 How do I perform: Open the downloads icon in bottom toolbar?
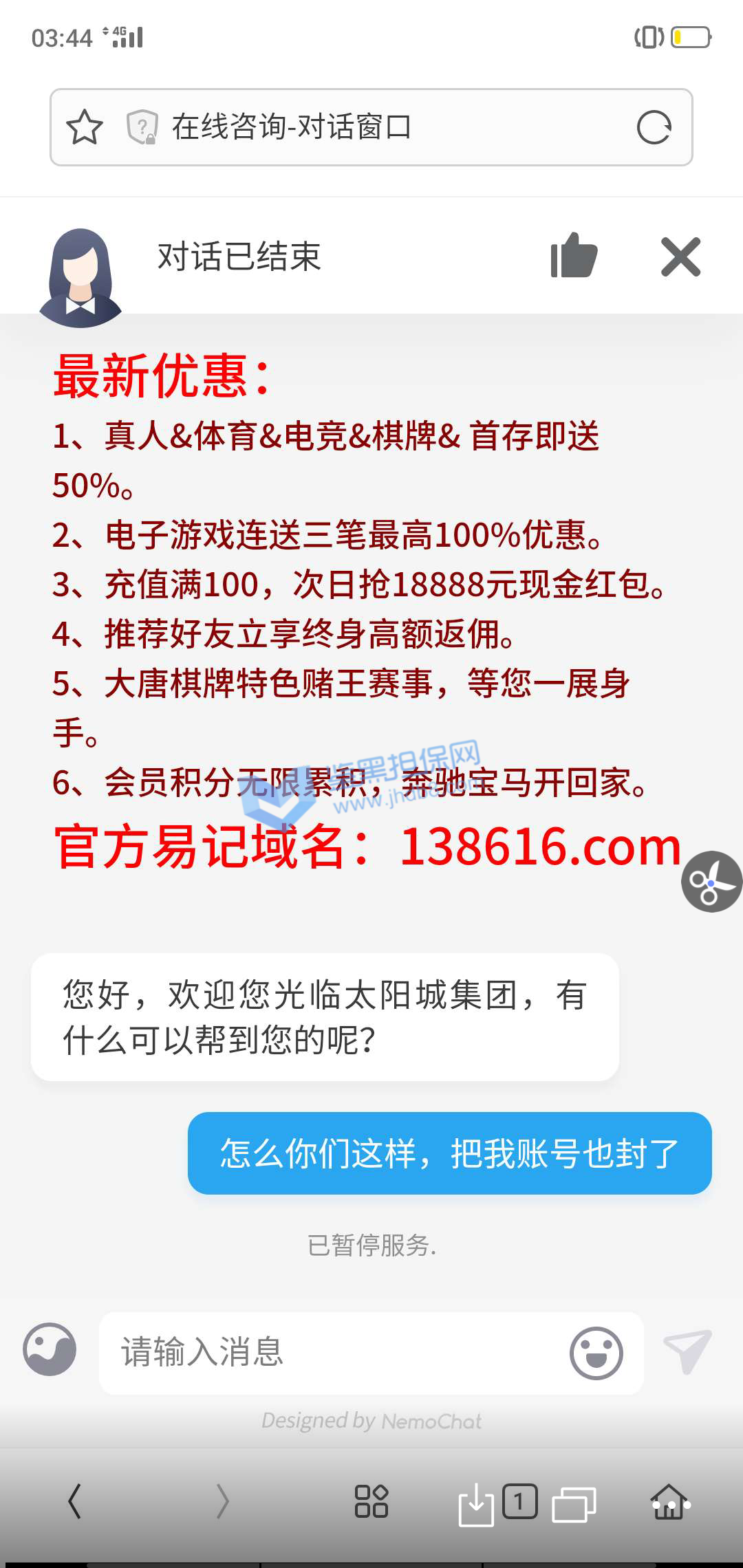[x=476, y=1504]
